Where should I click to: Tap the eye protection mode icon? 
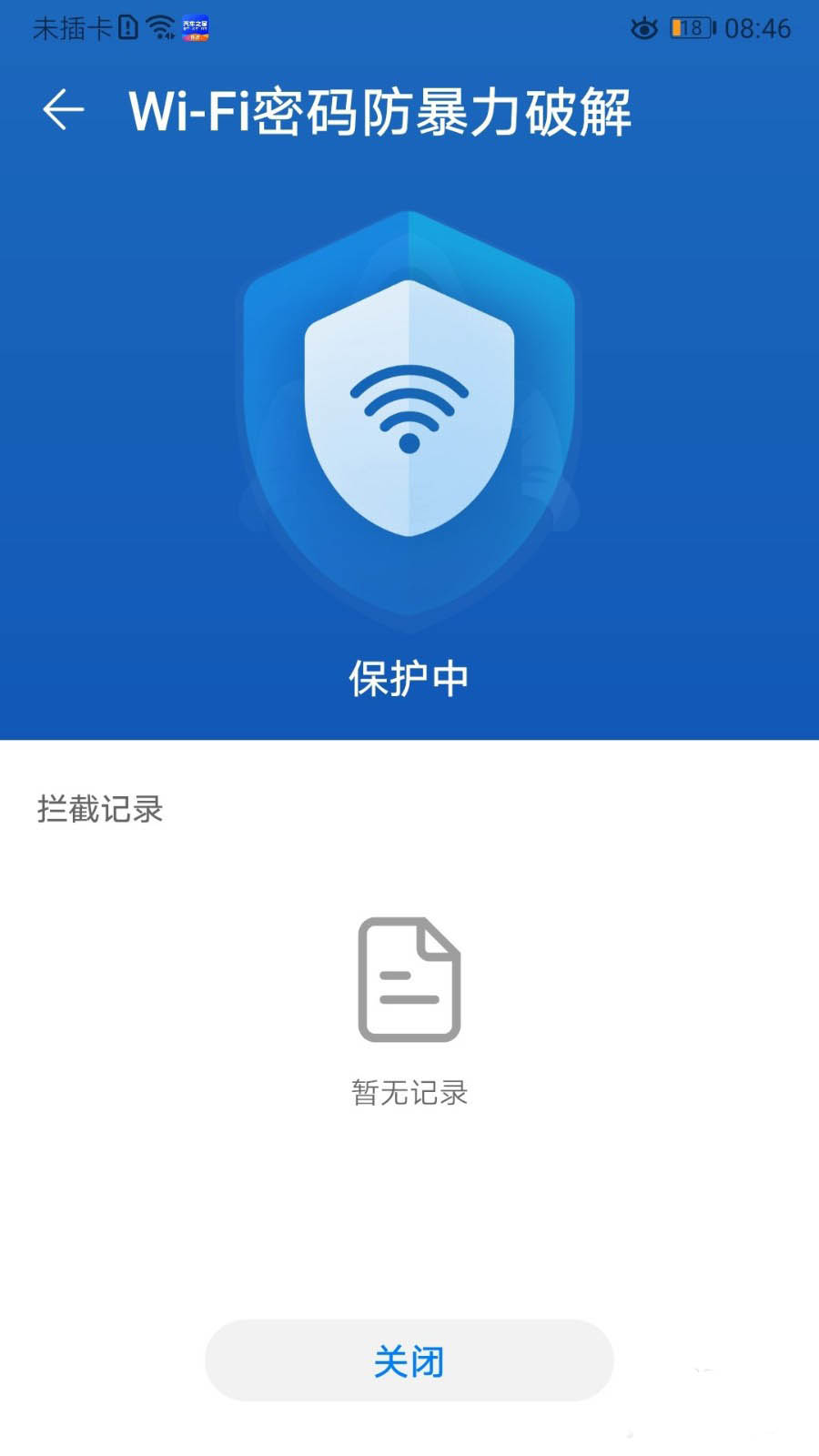point(642,29)
